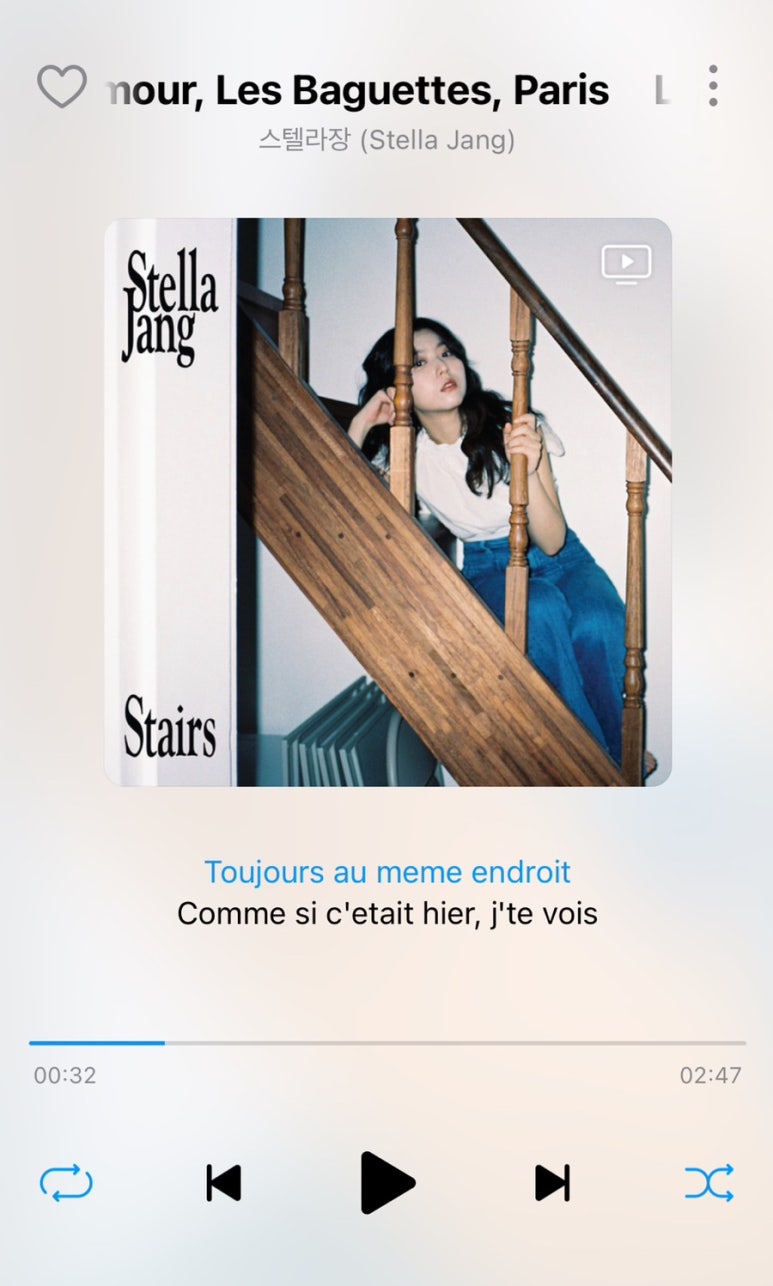Watch the music video via the TV icon
Viewport: 773px width, 1286px height.
626,264
